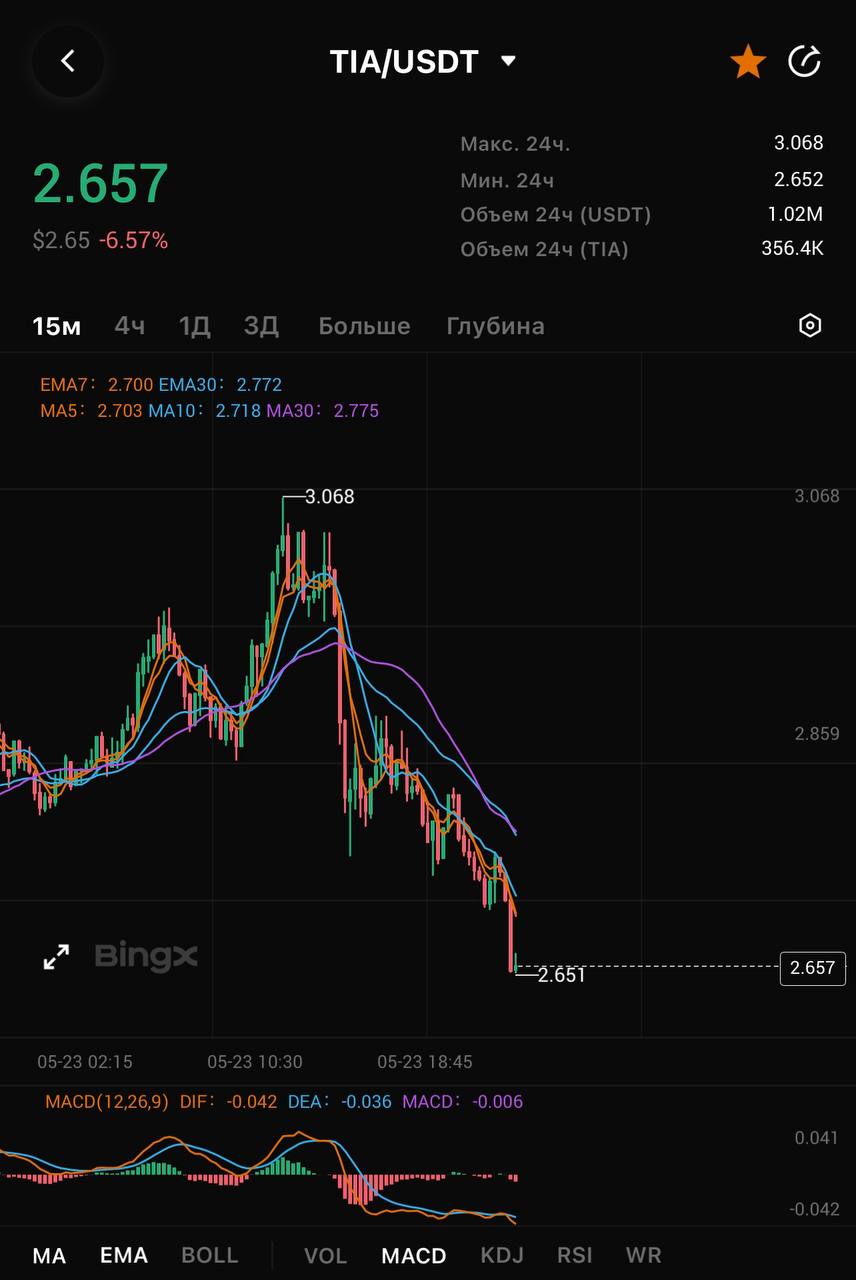This screenshot has height=1280, width=856.
Task: Toggle the favorite star icon
Action: click(x=748, y=62)
